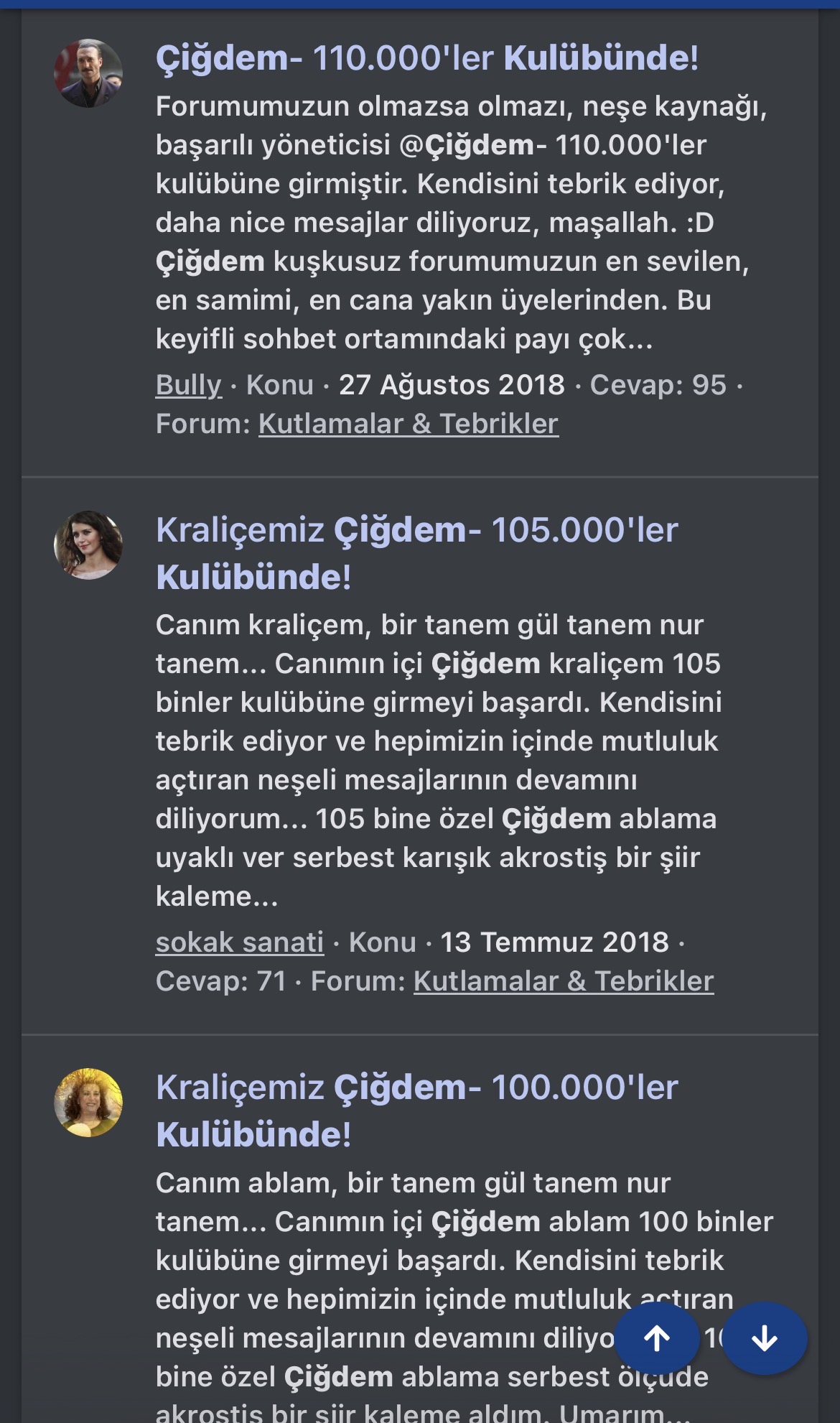Jump to top with the up arrow button

[656, 1338]
